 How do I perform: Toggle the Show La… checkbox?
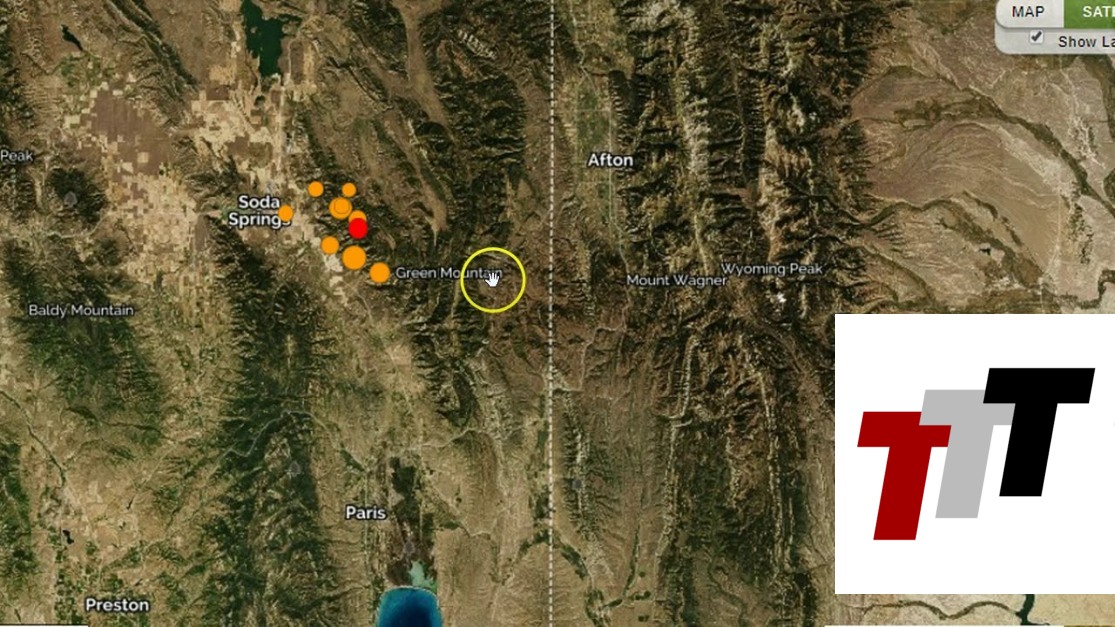coord(1037,38)
